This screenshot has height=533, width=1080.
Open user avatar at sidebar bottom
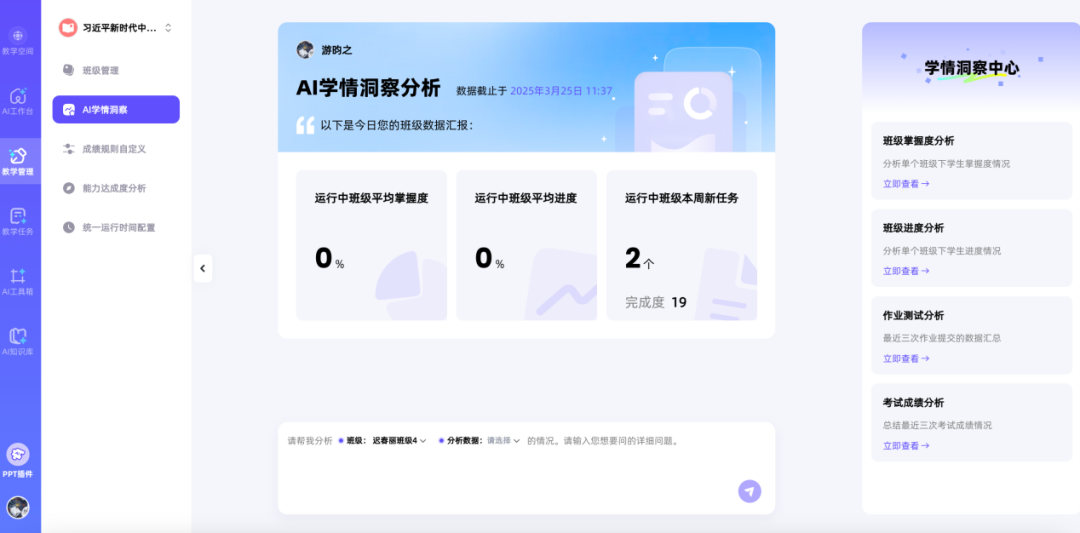[18, 508]
